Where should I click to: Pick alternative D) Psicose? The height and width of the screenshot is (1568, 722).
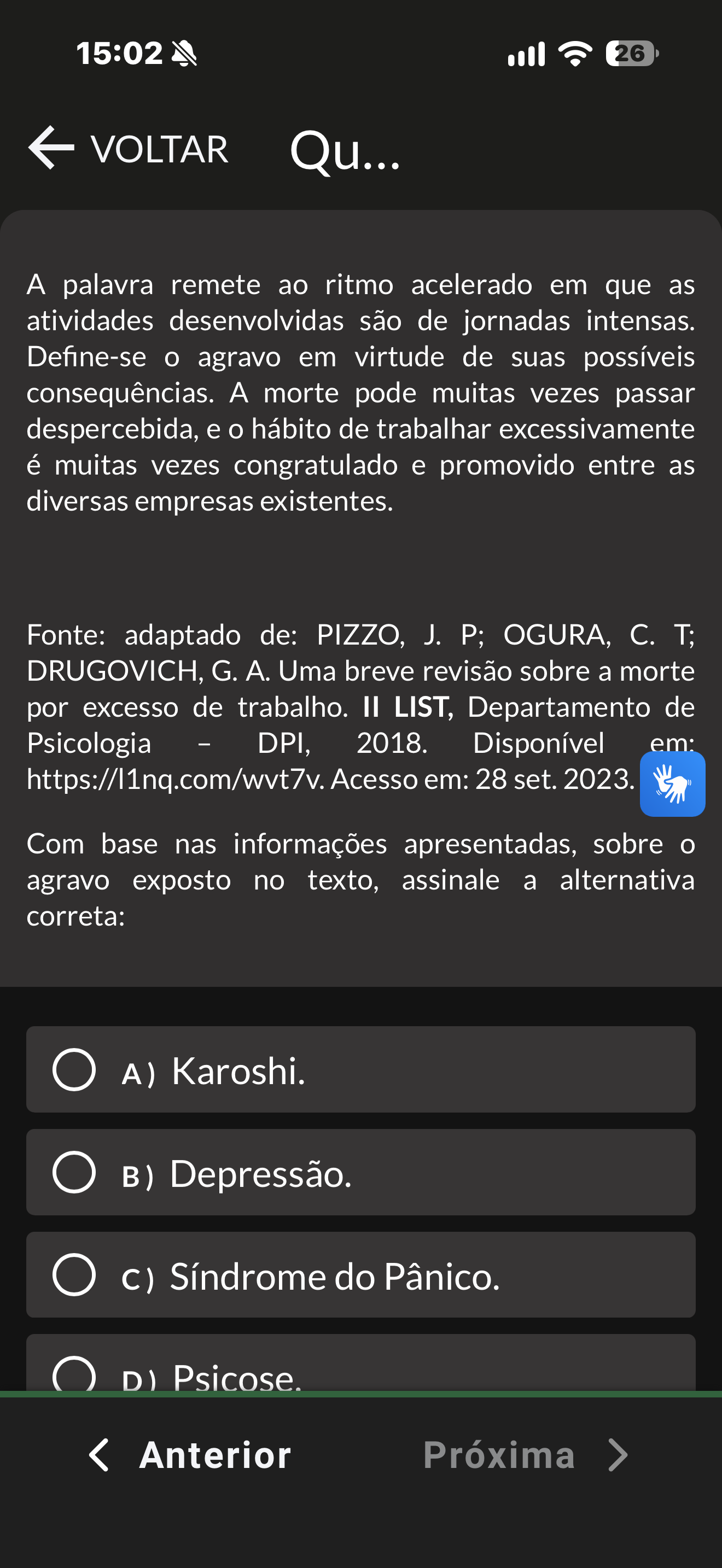click(x=360, y=1364)
